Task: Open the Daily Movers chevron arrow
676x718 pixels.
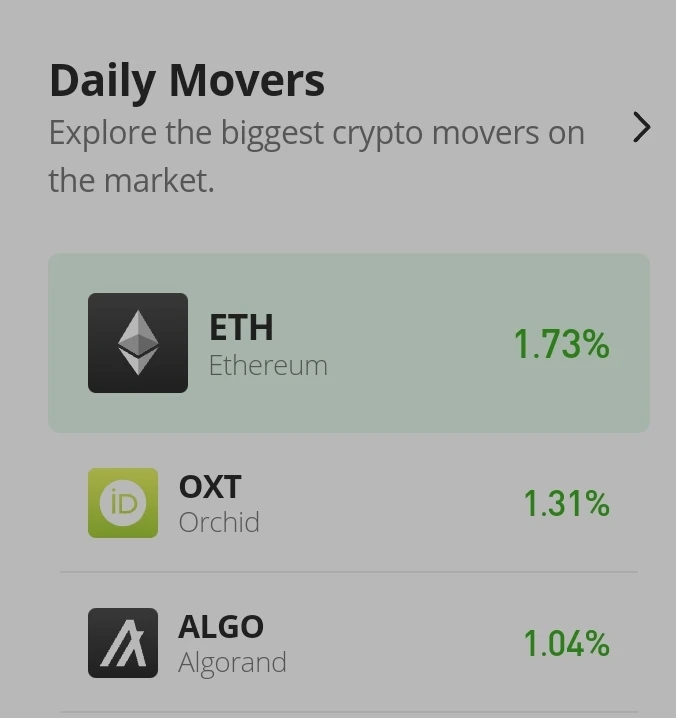Action: (641, 128)
